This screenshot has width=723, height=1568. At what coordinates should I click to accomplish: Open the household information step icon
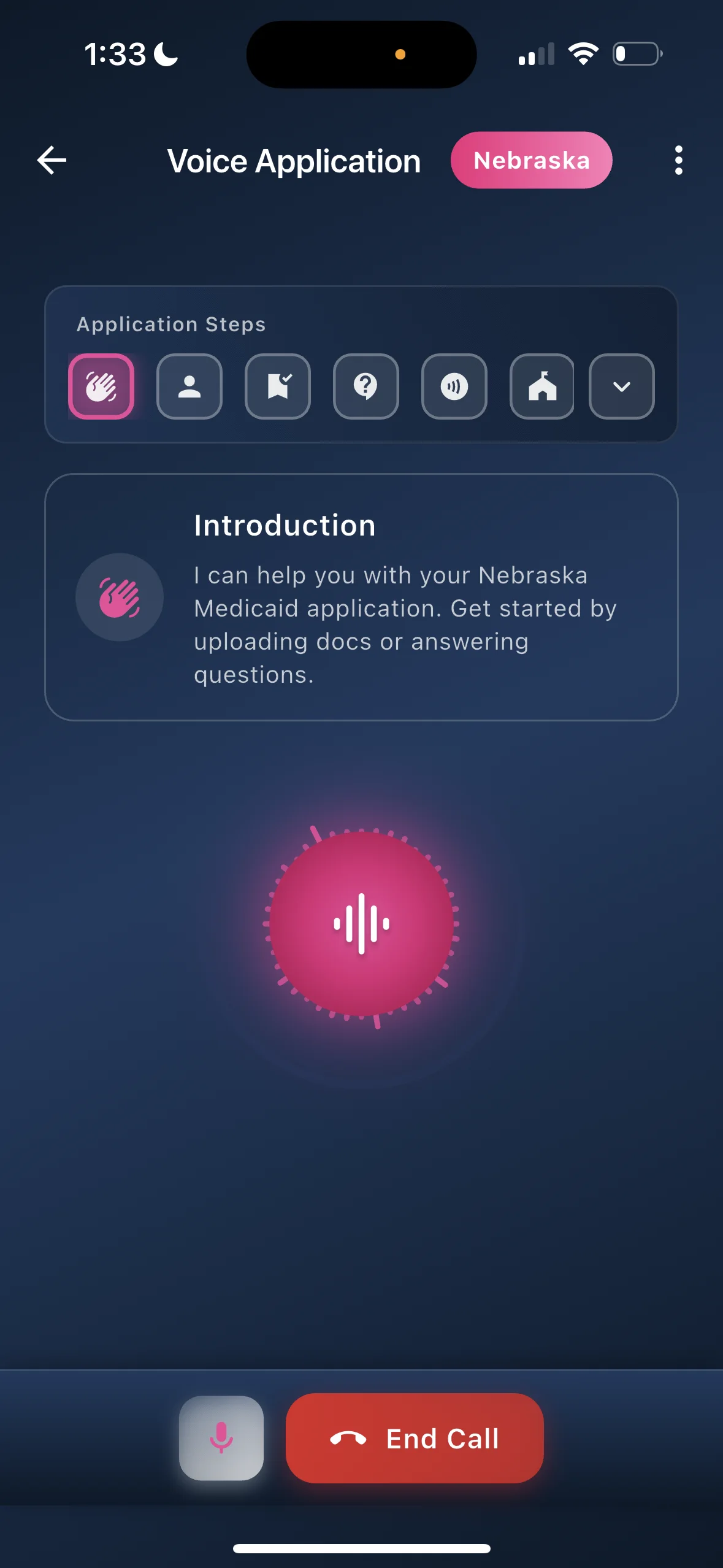click(x=543, y=387)
